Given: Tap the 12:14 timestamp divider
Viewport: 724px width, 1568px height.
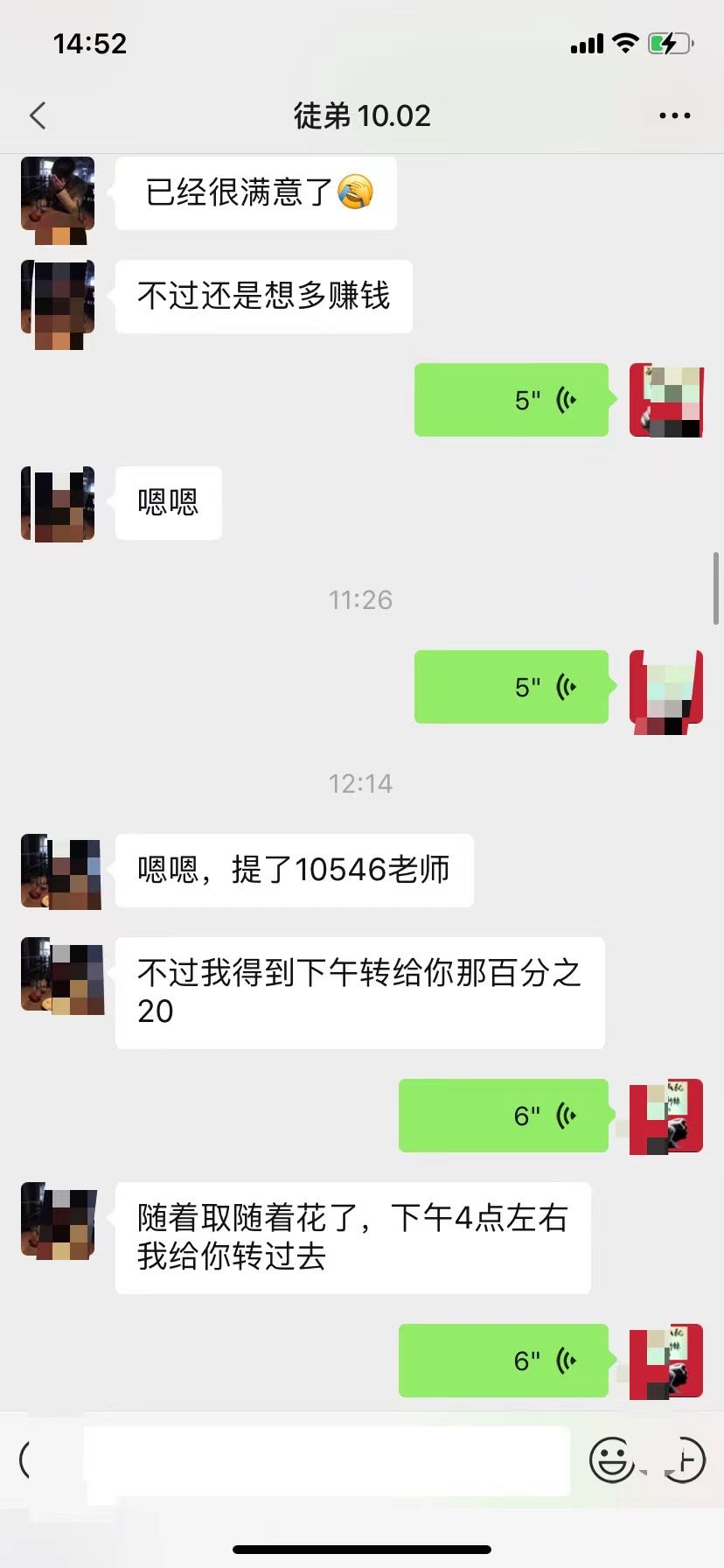Looking at the screenshot, I should click(362, 784).
